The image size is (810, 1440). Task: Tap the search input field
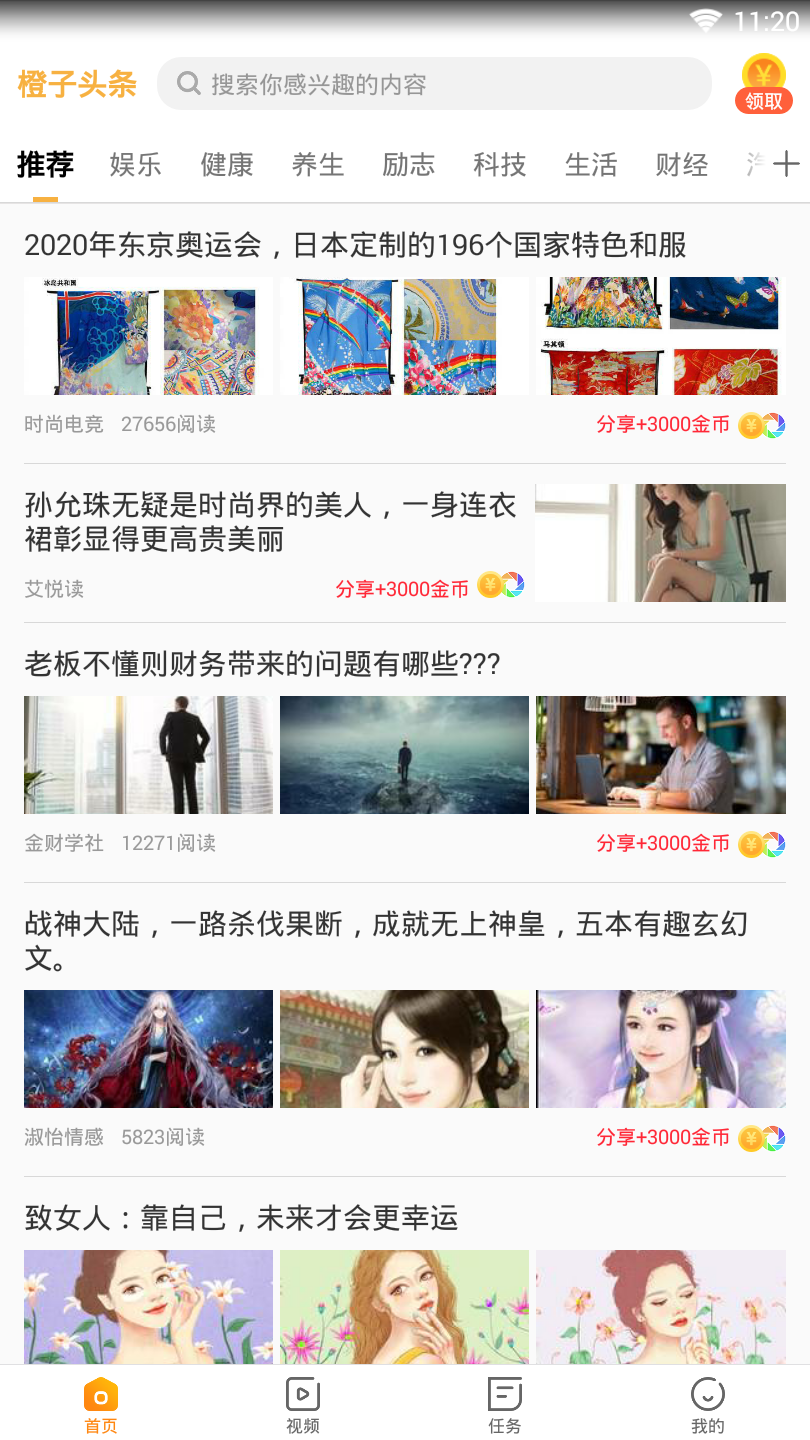point(435,84)
